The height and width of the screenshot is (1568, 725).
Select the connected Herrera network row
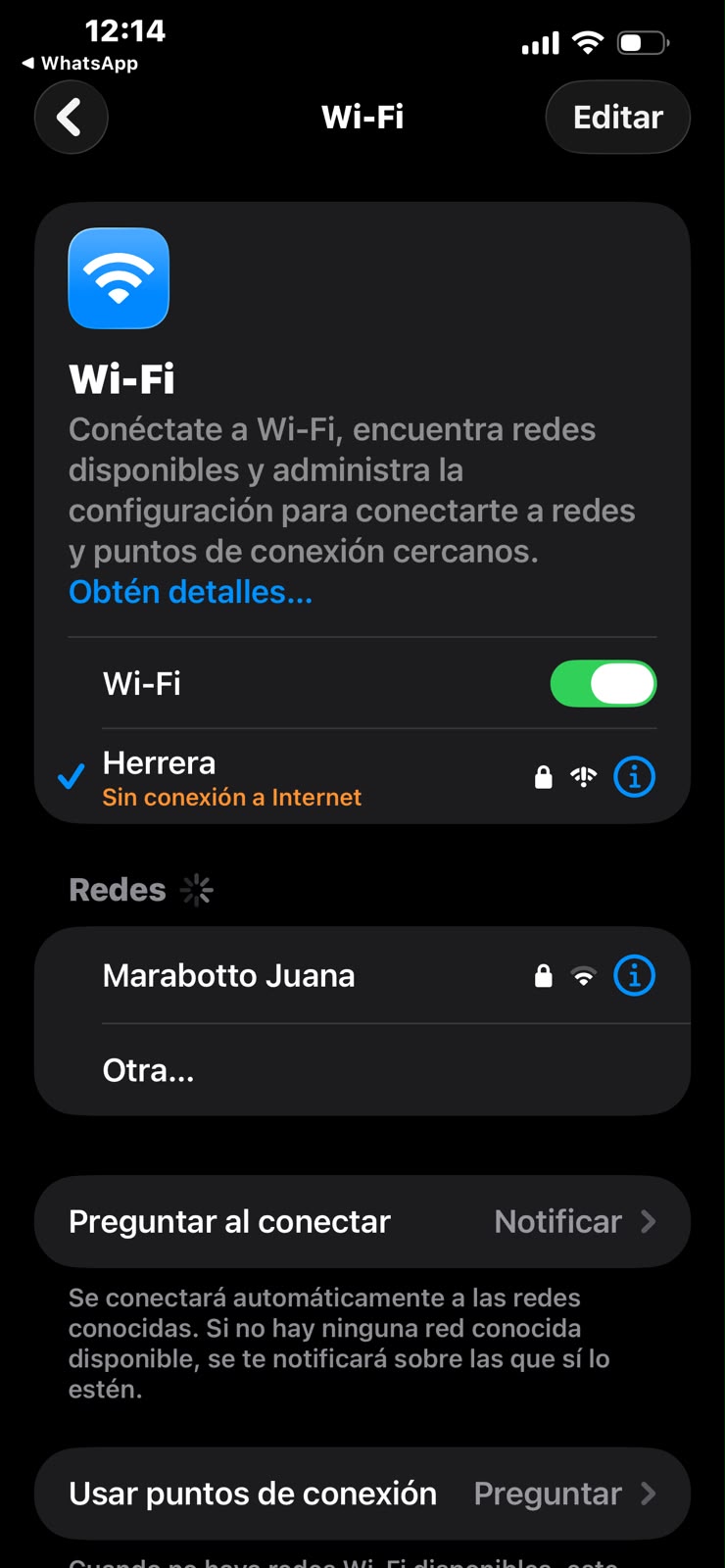coord(362,777)
